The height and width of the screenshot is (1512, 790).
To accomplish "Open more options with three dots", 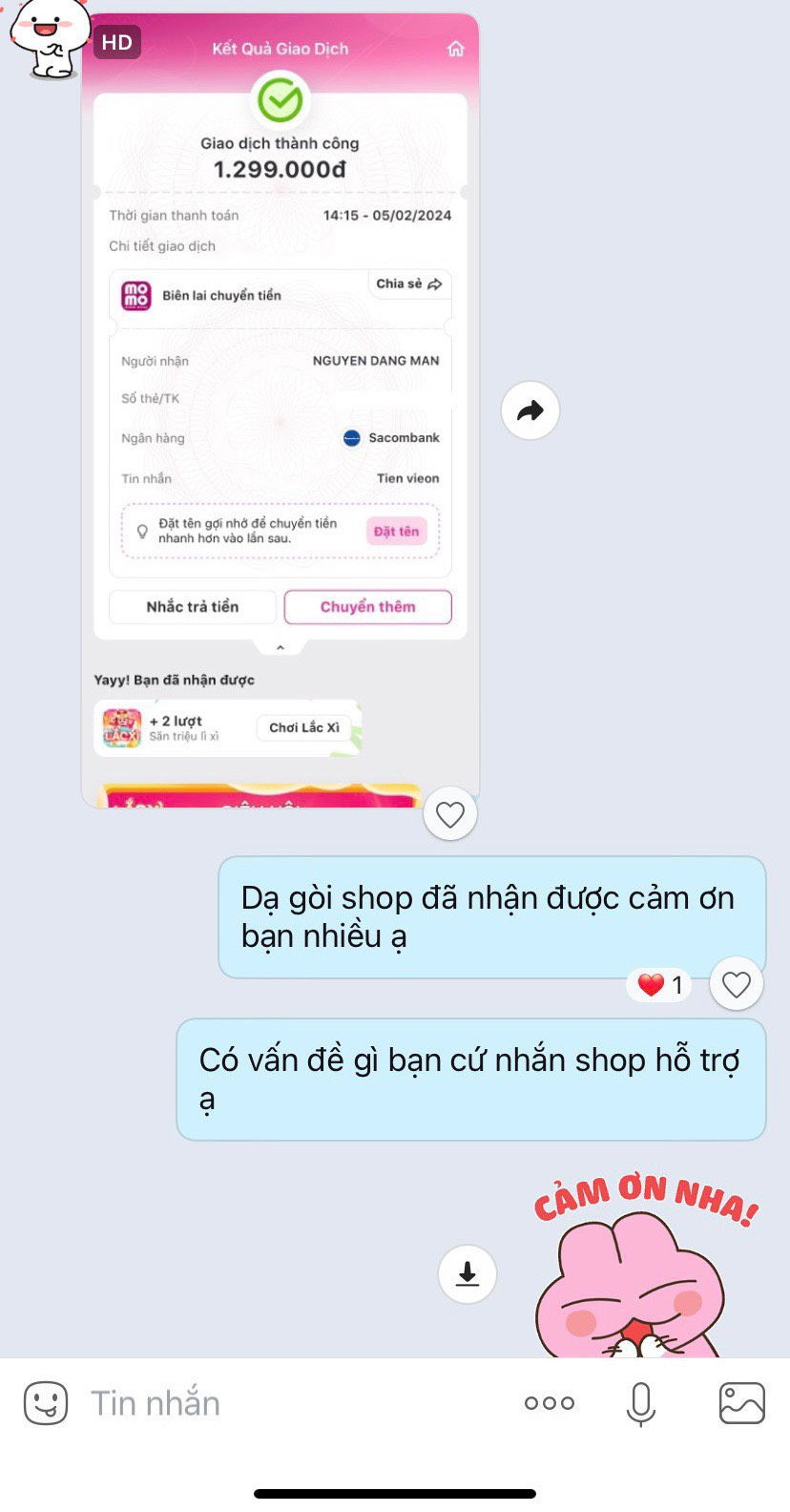I will [550, 1403].
